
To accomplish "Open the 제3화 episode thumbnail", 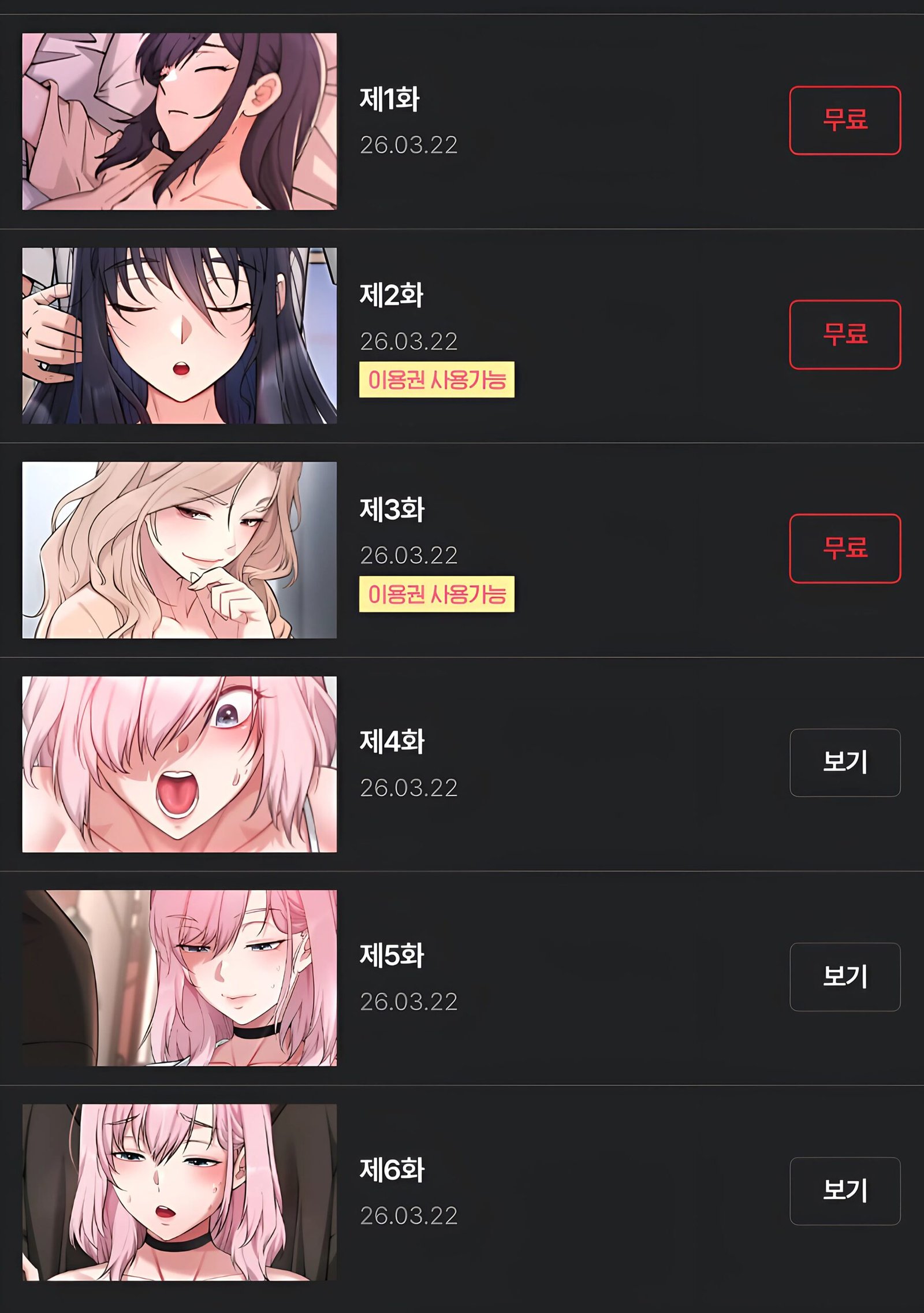I will click(179, 549).
